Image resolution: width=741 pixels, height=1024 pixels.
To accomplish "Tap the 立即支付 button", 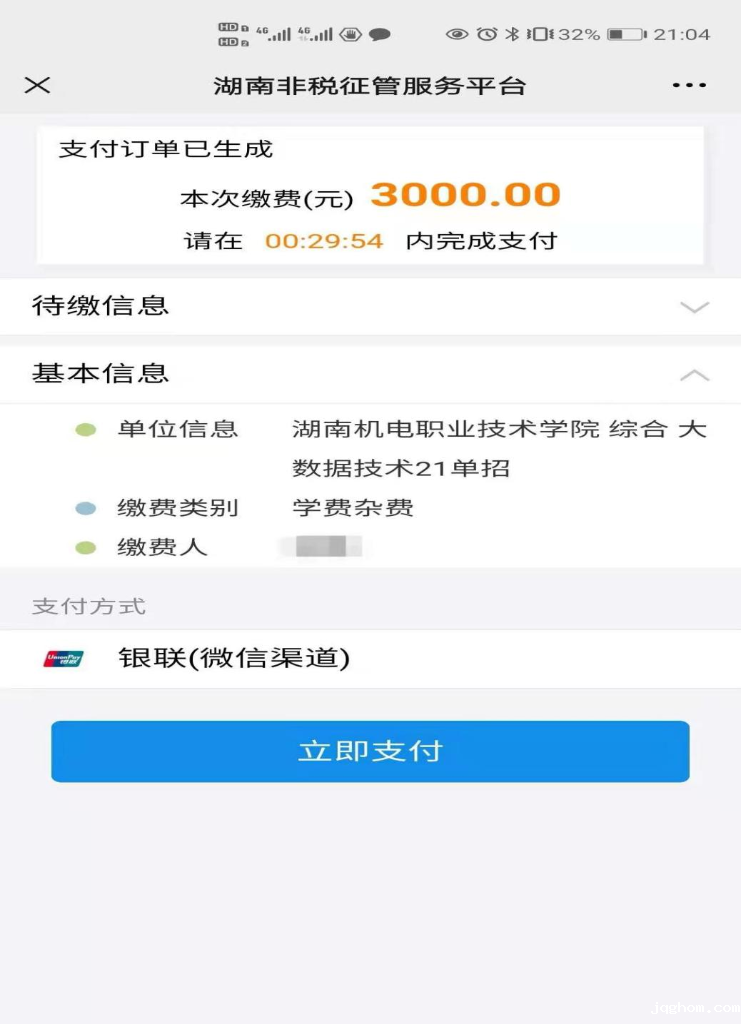I will click(x=370, y=752).
